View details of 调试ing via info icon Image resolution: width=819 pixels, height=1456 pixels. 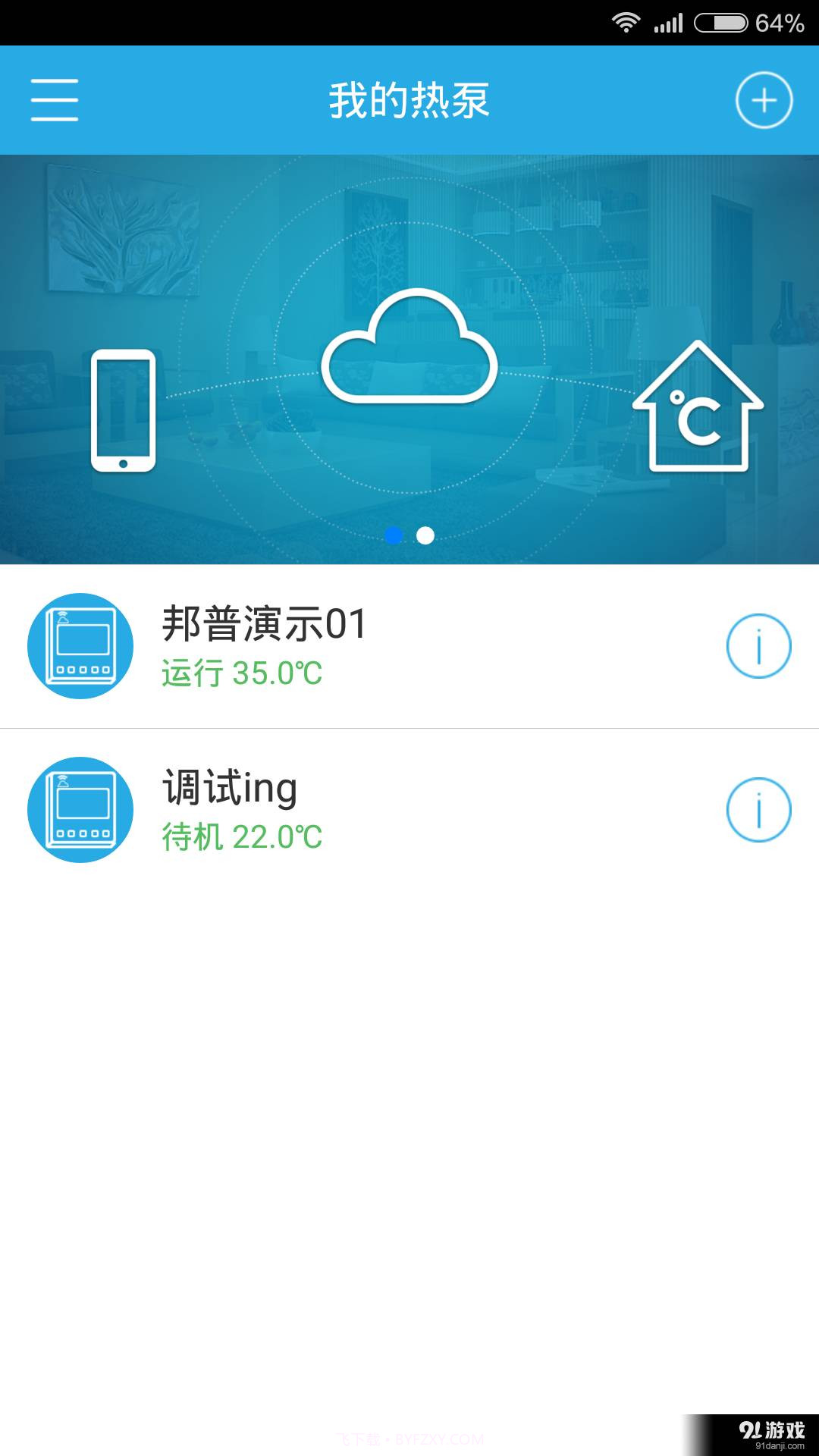pos(758,809)
